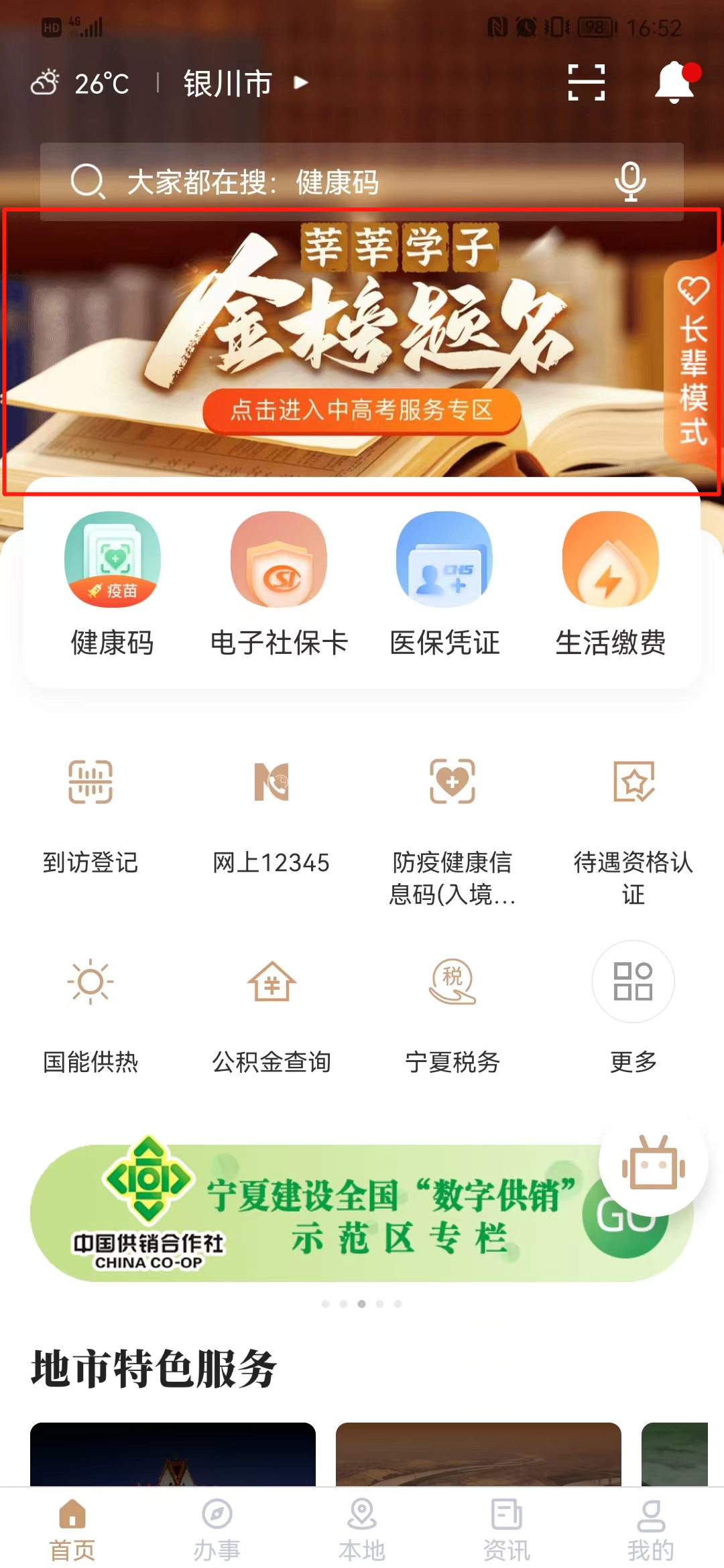Tap the search box suggesting 健康码

[x=335, y=182]
